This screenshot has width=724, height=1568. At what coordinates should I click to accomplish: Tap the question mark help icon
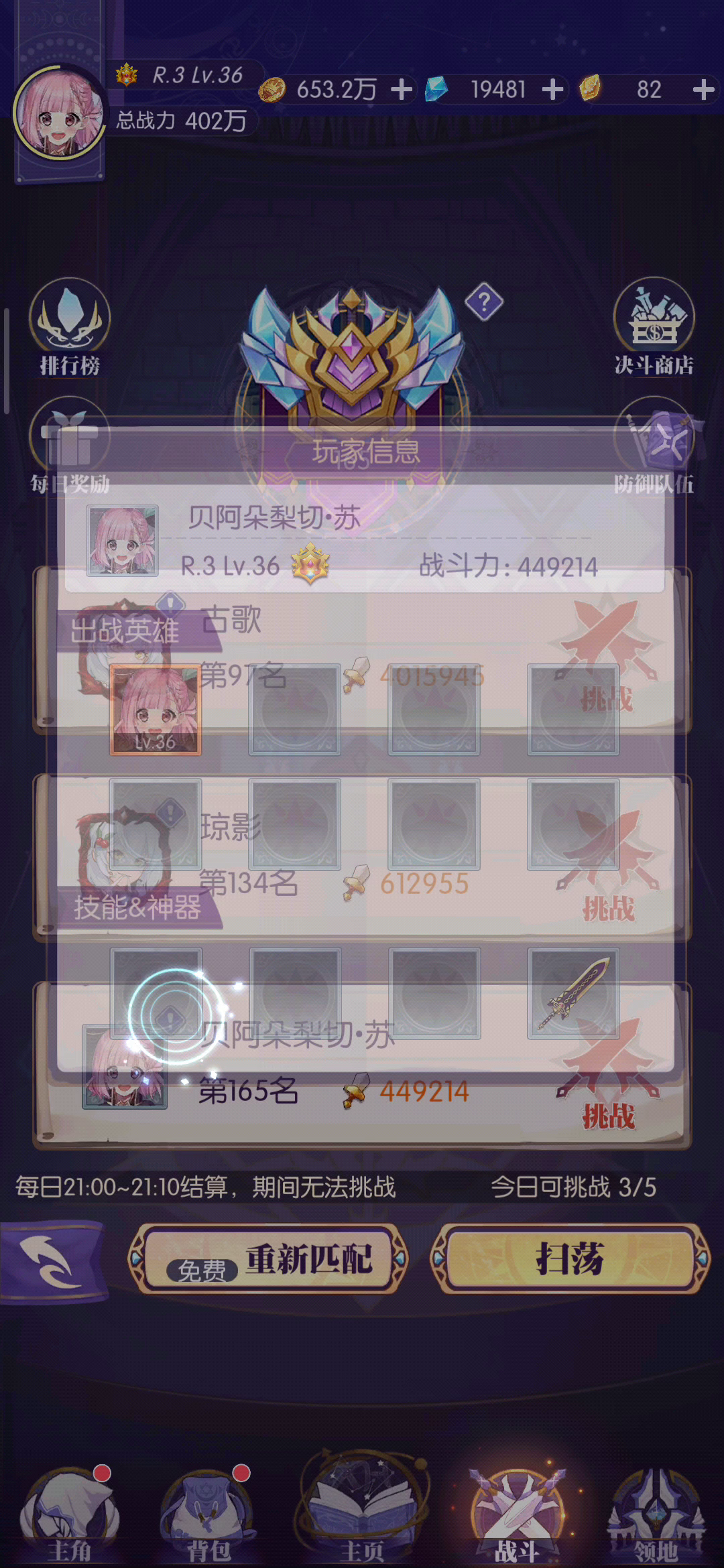click(x=484, y=302)
